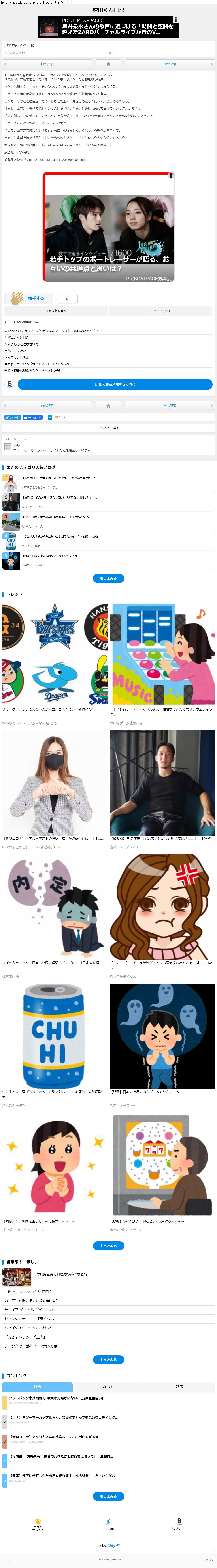
Task: Tap もっとみる under カテゴリ人気ブログ
Action: click(x=108, y=578)
